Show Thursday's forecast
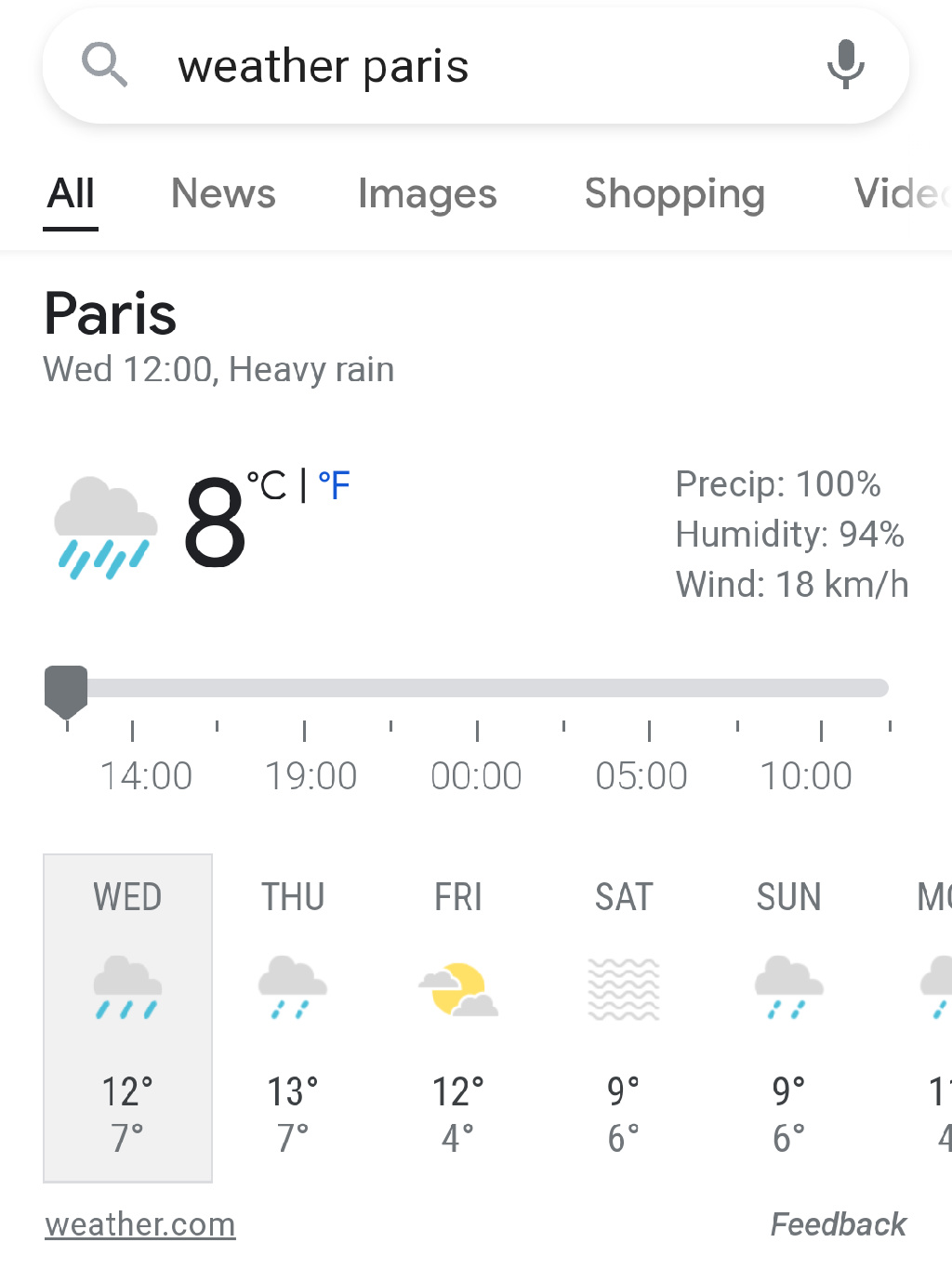 click(293, 1017)
